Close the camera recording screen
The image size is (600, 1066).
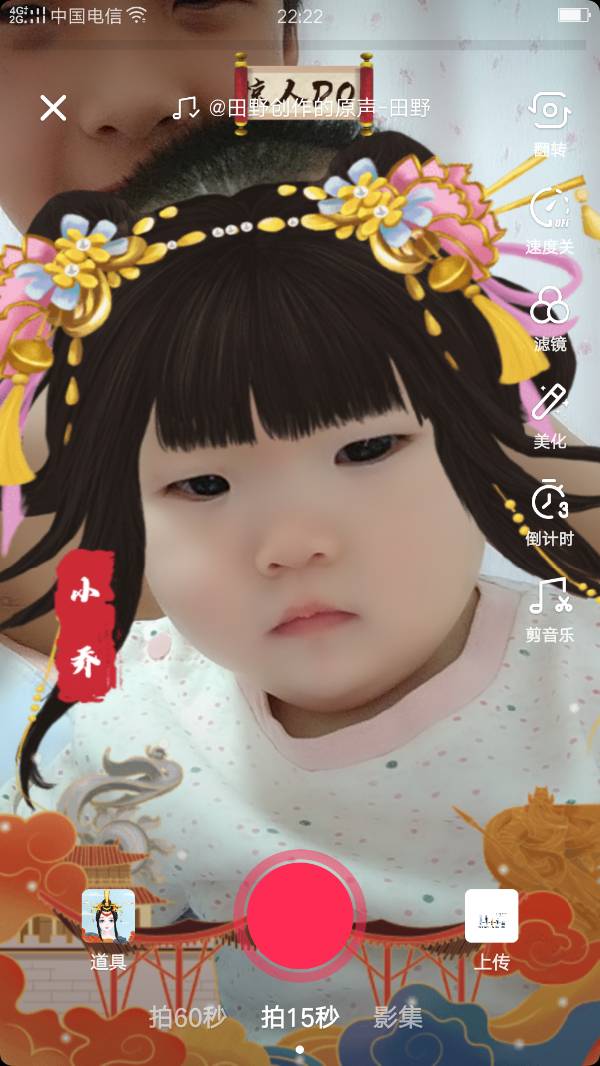[x=53, y=108]
